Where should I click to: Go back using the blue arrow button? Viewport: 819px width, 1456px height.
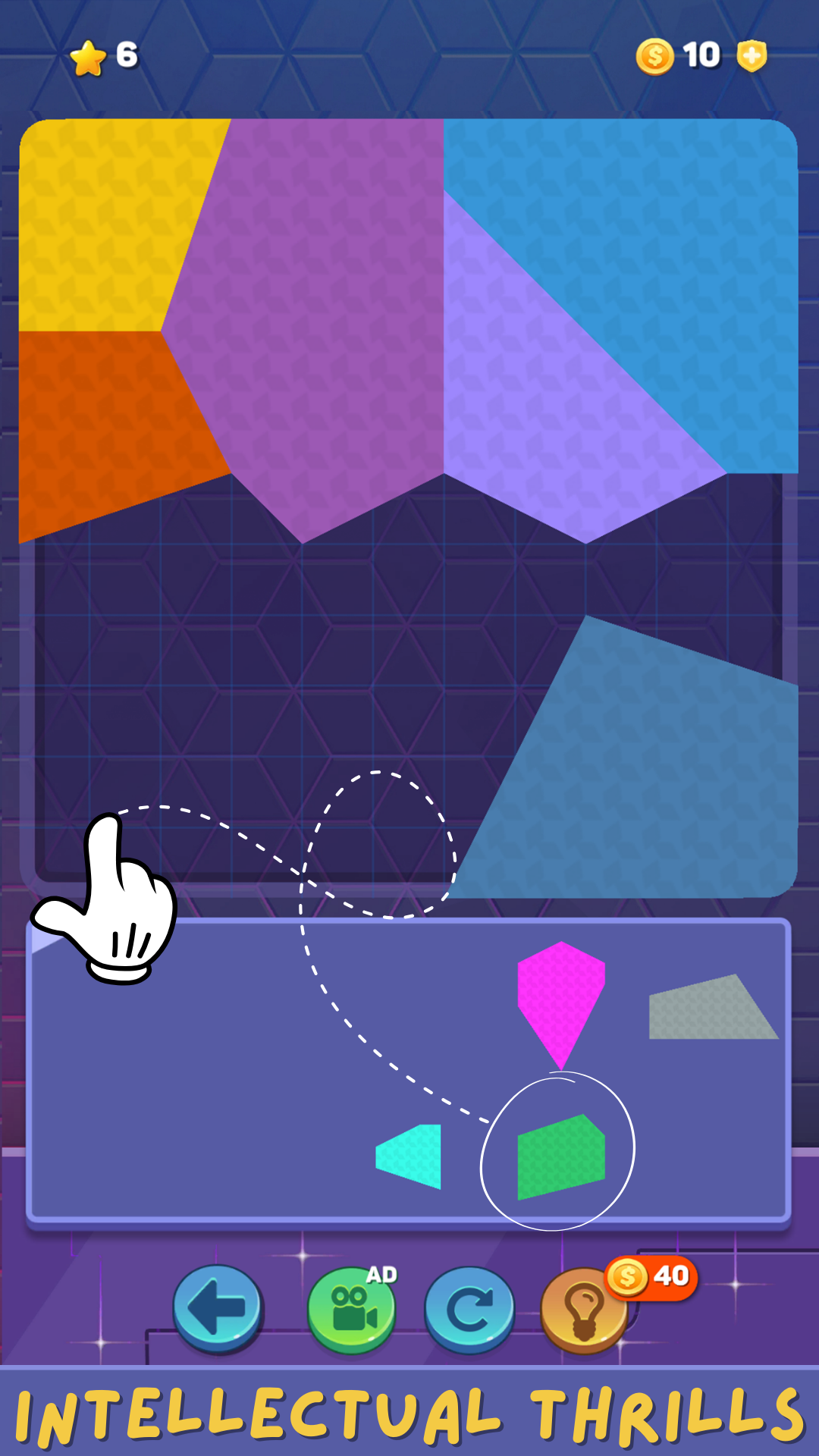tap(218, 1309)
